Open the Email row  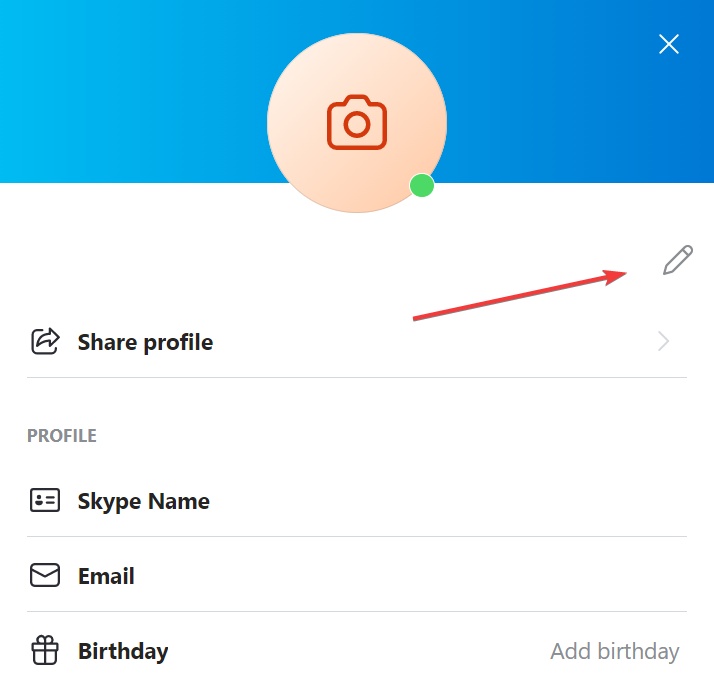106,576
